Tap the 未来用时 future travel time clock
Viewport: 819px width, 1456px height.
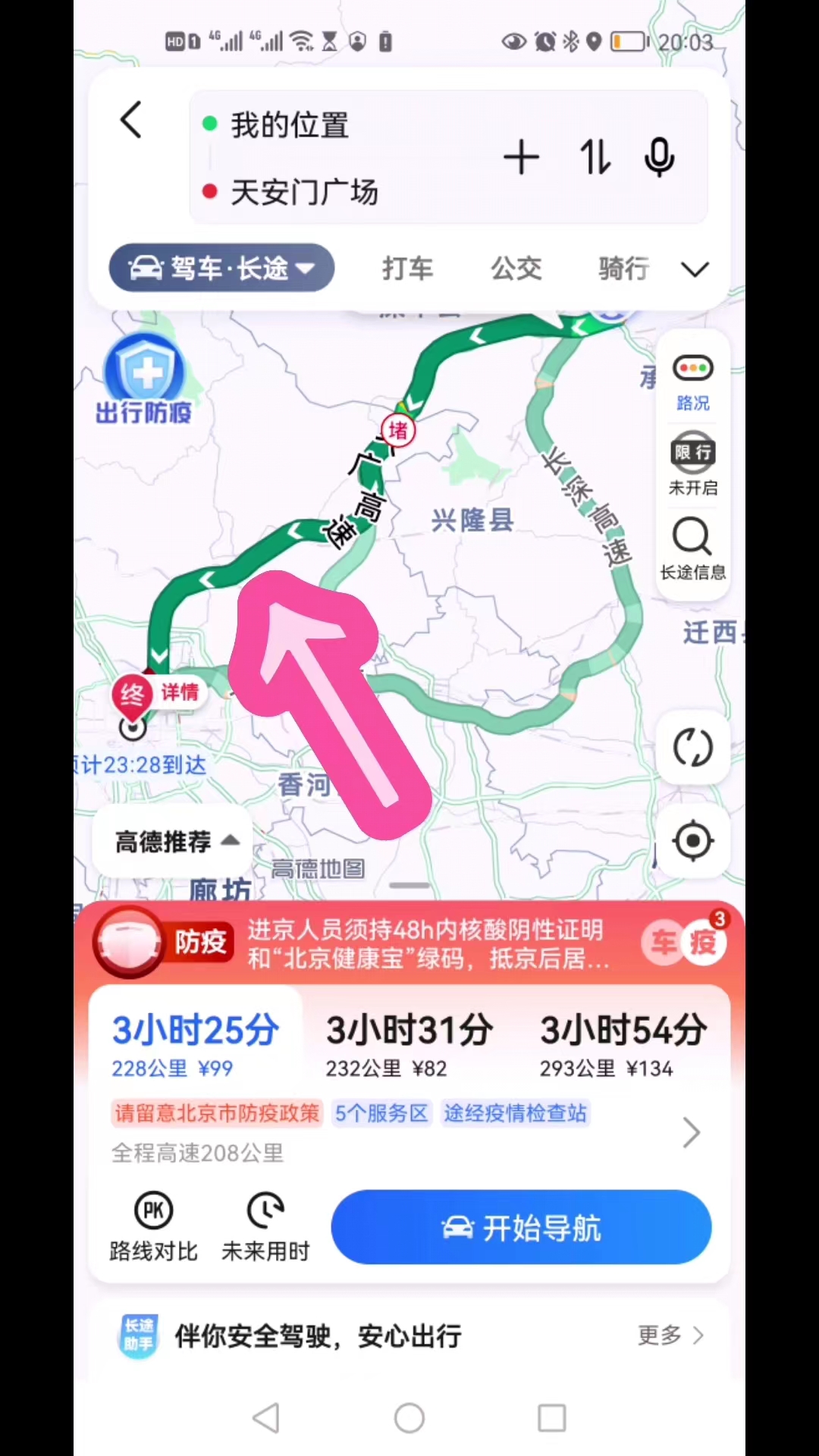click(265, 1225)
